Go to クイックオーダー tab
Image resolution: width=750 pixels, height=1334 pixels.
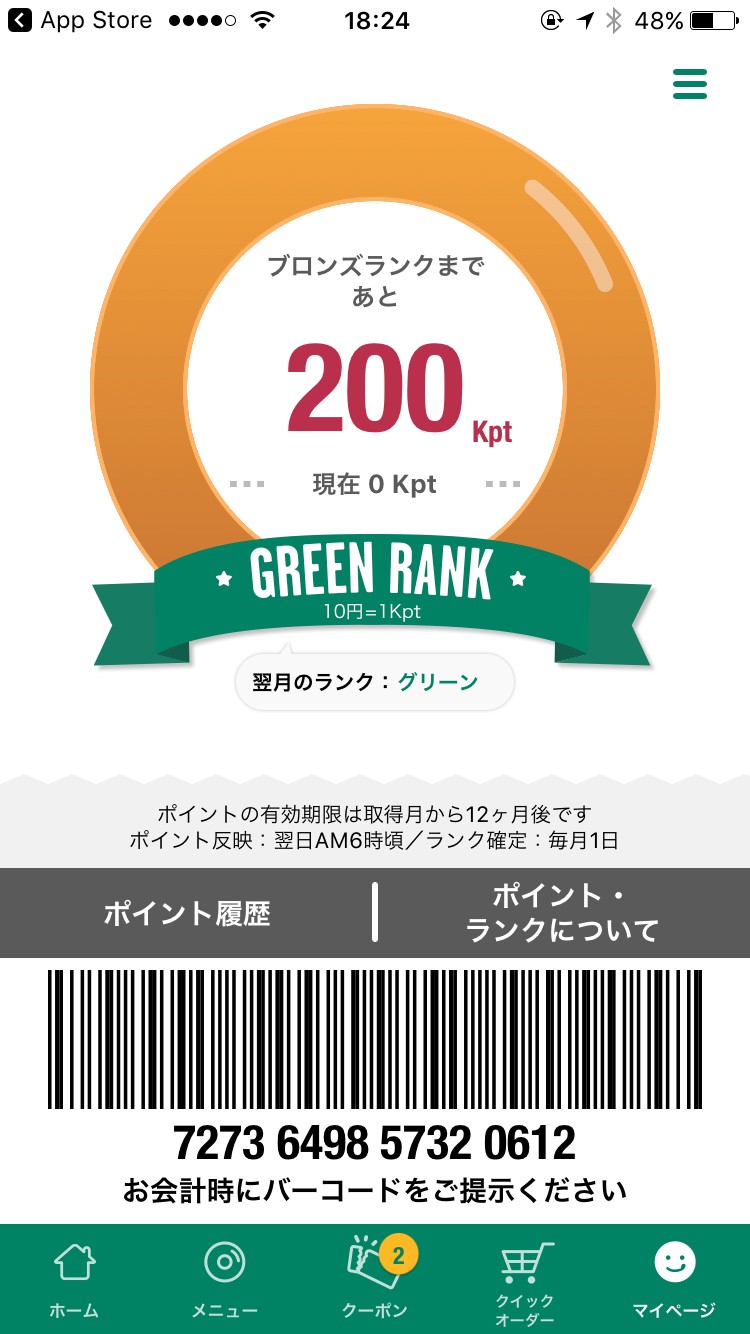click(x=525, y=1279)
